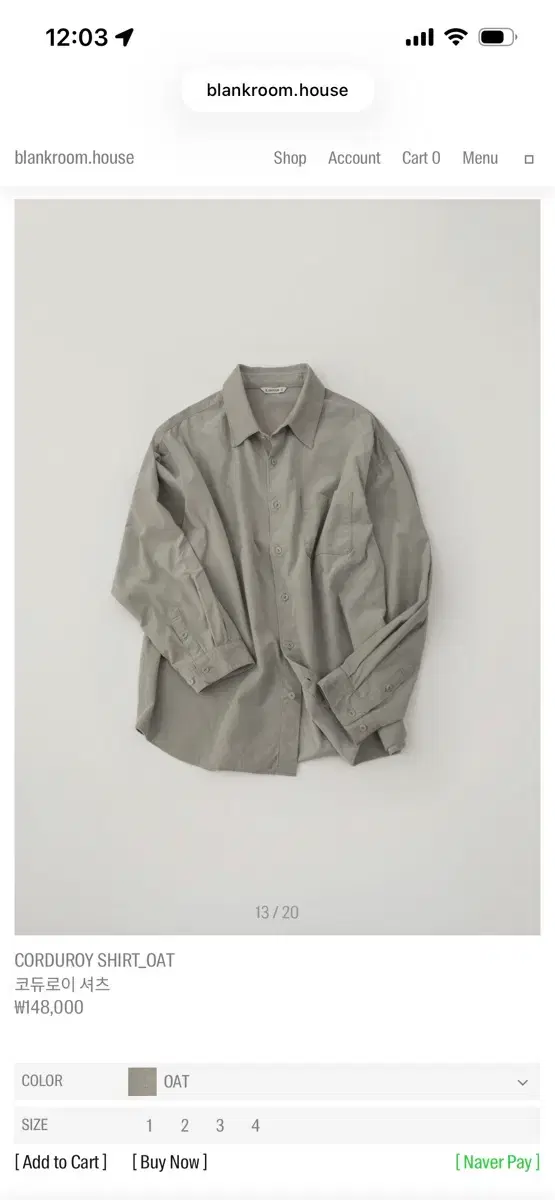
Task: Choose size 2
Action: point(185,1126)
